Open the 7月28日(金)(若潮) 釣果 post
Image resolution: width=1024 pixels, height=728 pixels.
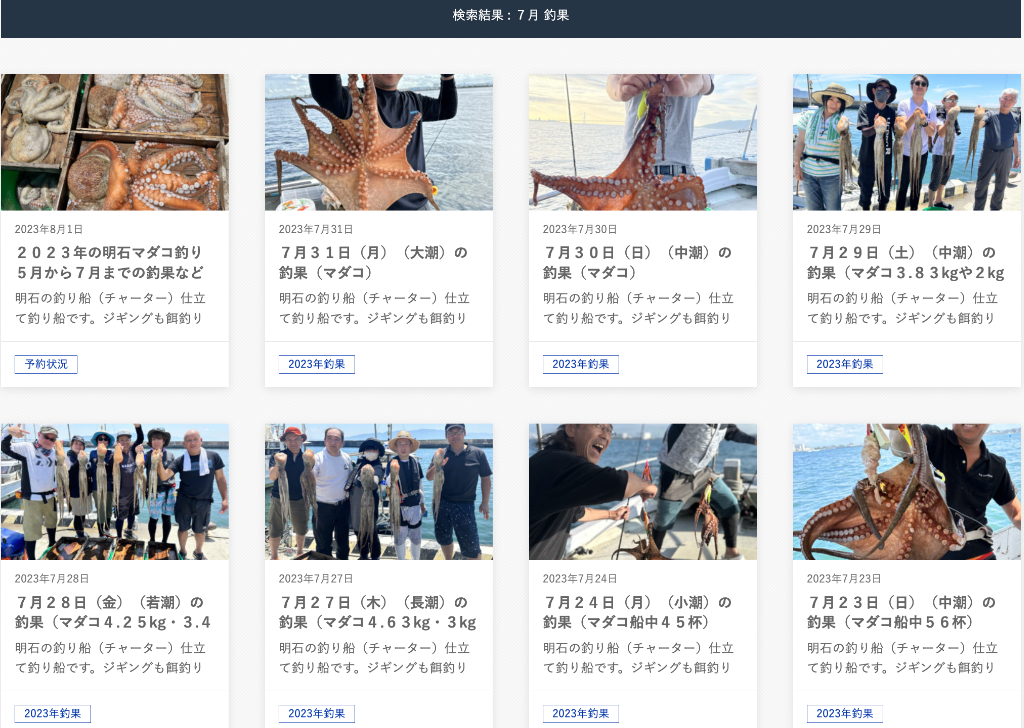(113, 612)
